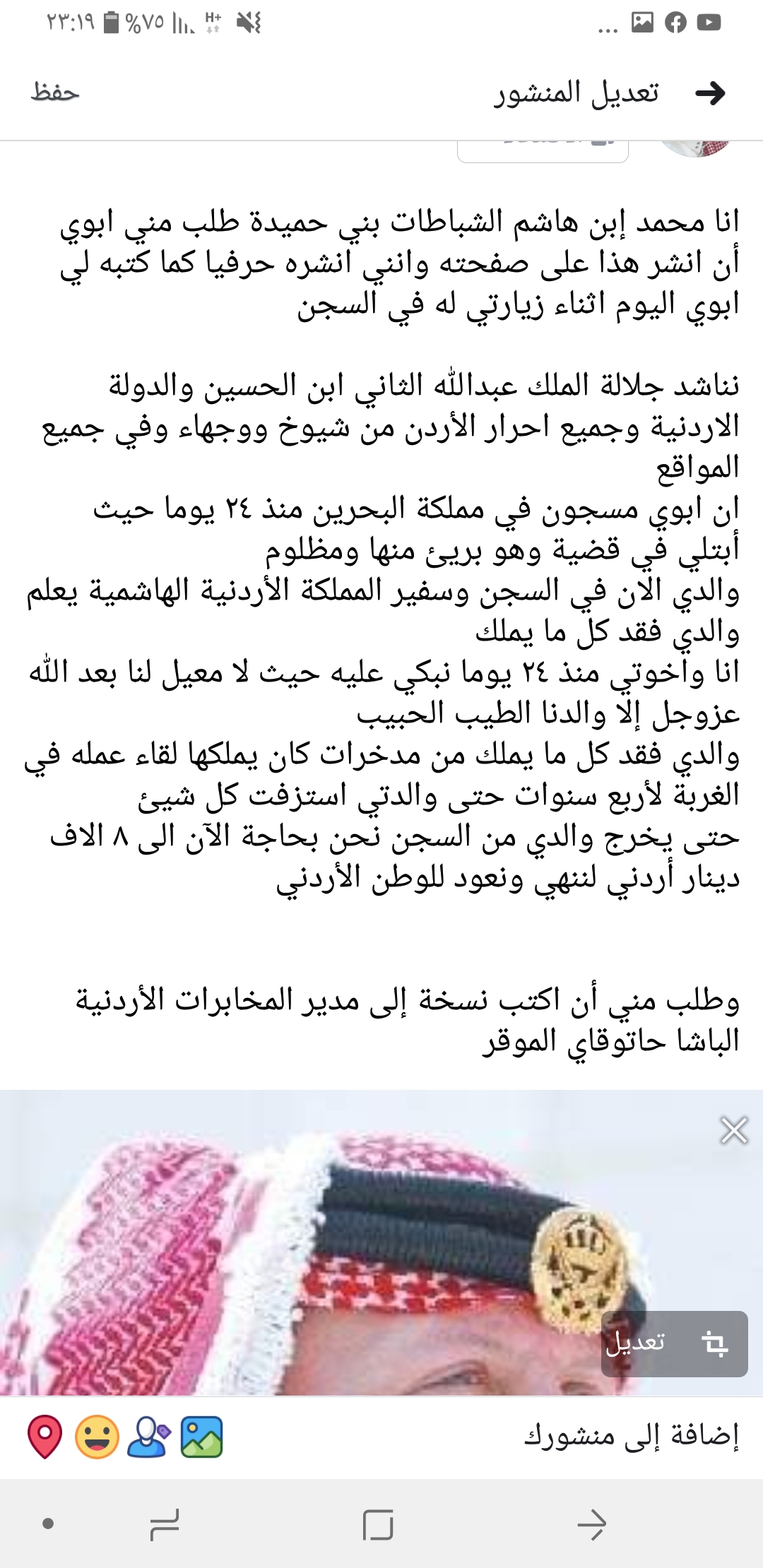Add a location with the red pin
Image resolution: width=763 pixels, height=1568 pixels.
point(45,1437)
